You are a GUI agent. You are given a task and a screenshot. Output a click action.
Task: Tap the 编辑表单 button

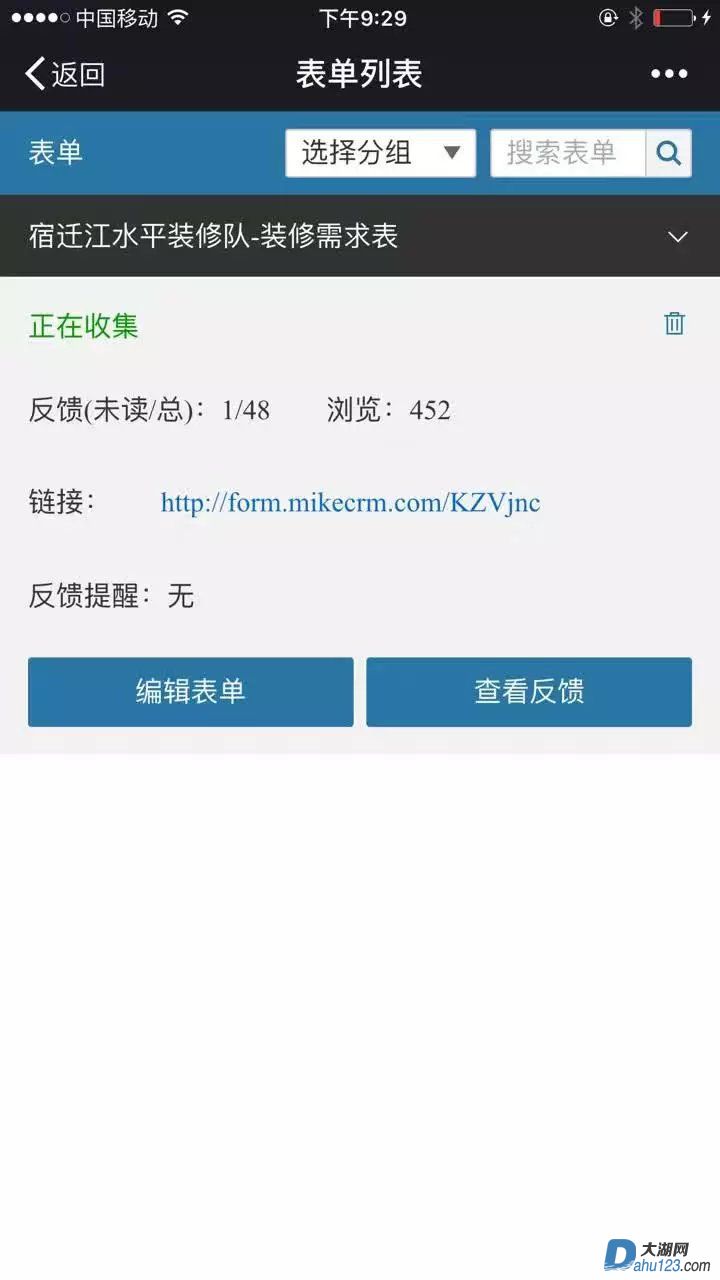[x=191, y=692]
